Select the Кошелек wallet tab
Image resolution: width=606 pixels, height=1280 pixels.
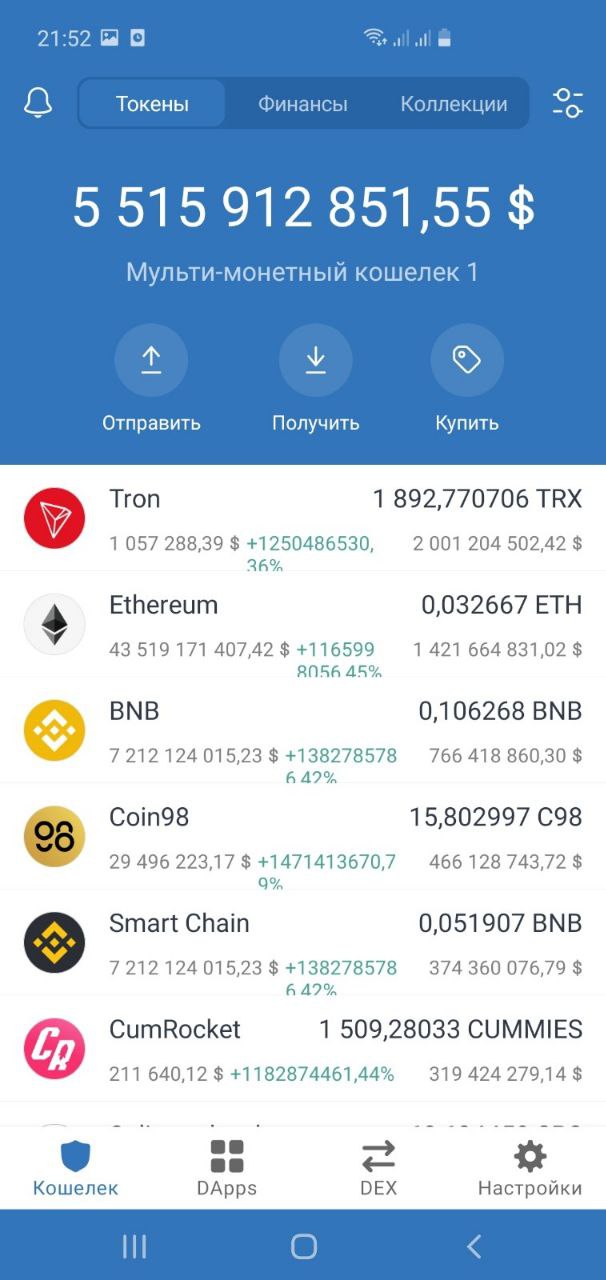pyautogui.click(x=76, y=1167)
